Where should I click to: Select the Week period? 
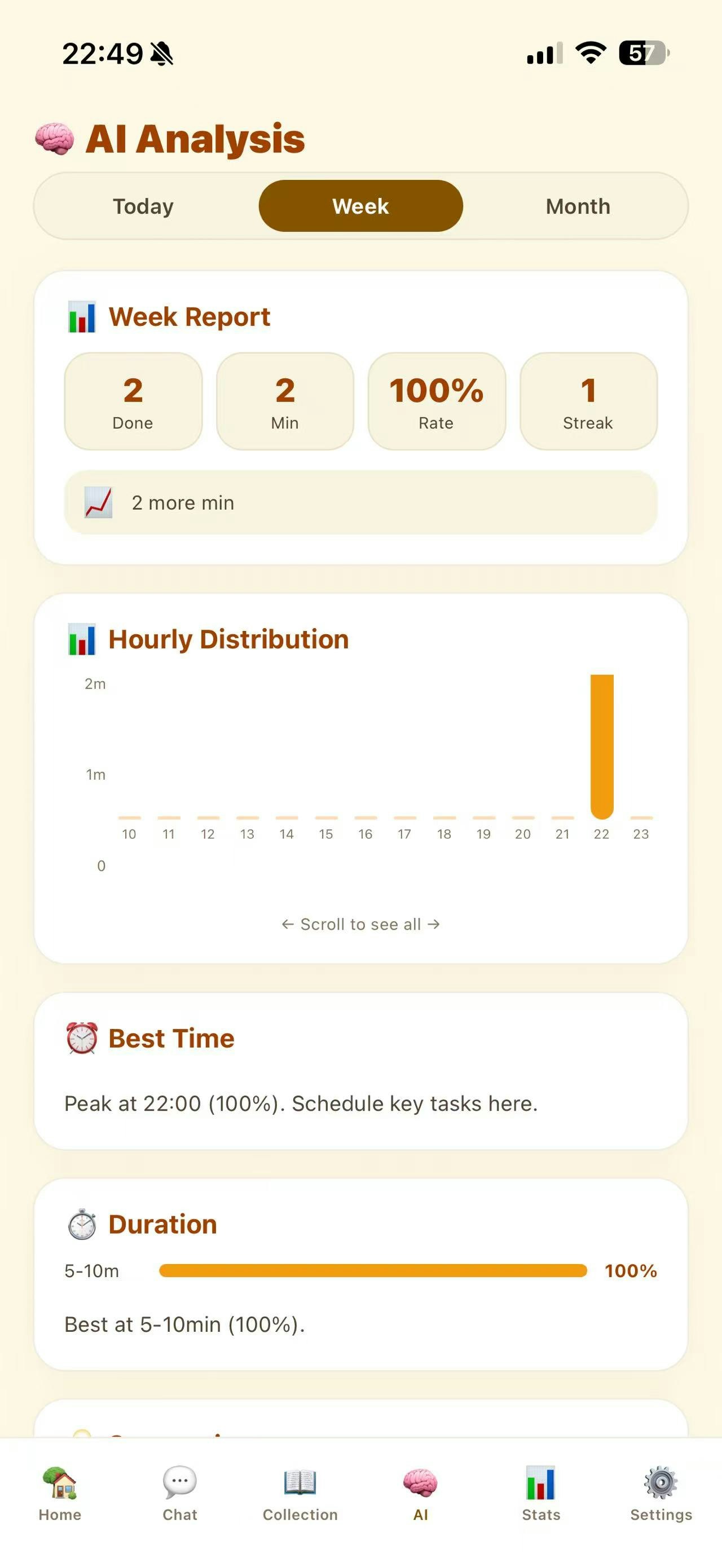pyautogui.click(x=360, y=206)
